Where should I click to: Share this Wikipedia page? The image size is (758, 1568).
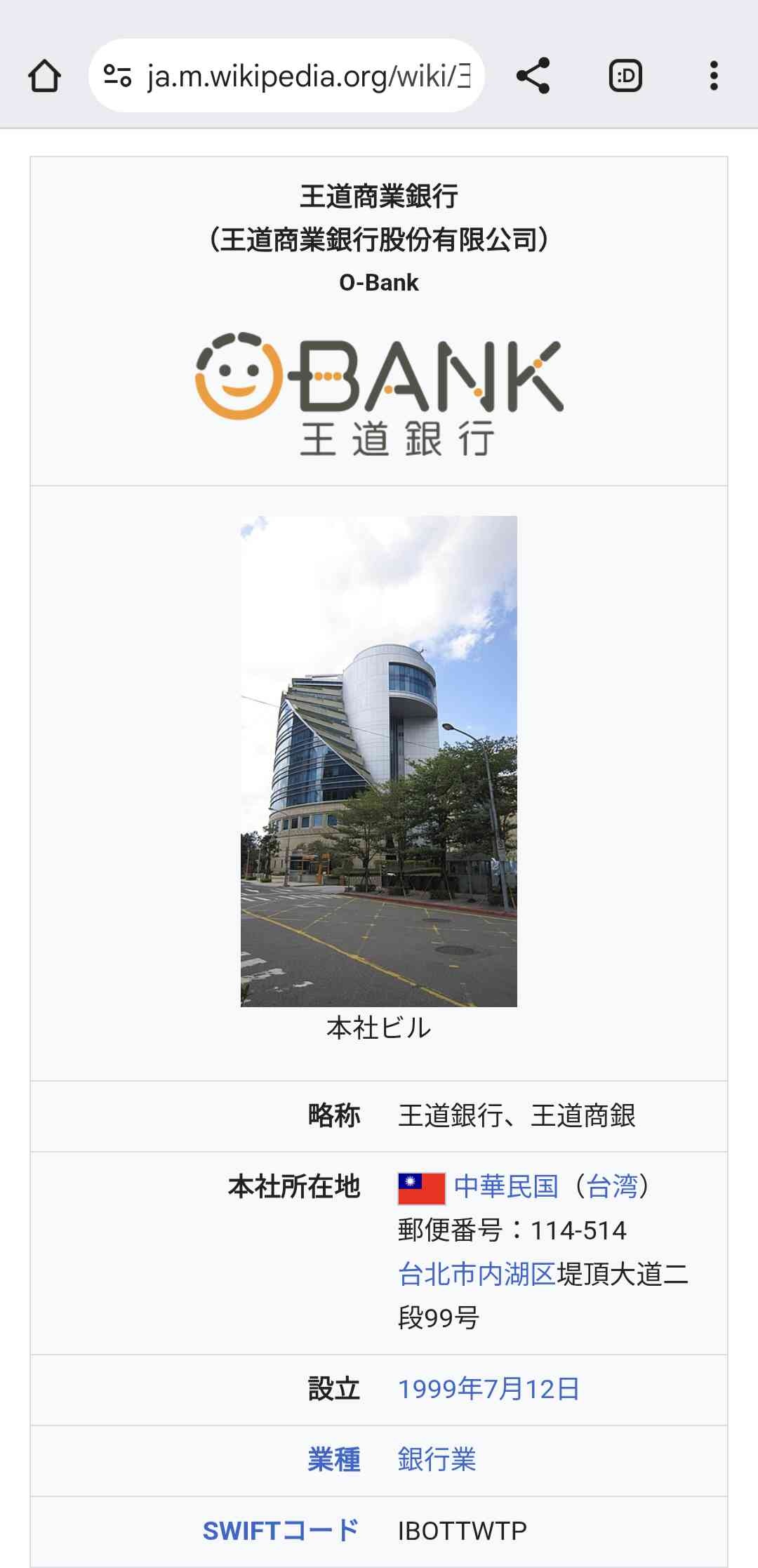(533, 76)
